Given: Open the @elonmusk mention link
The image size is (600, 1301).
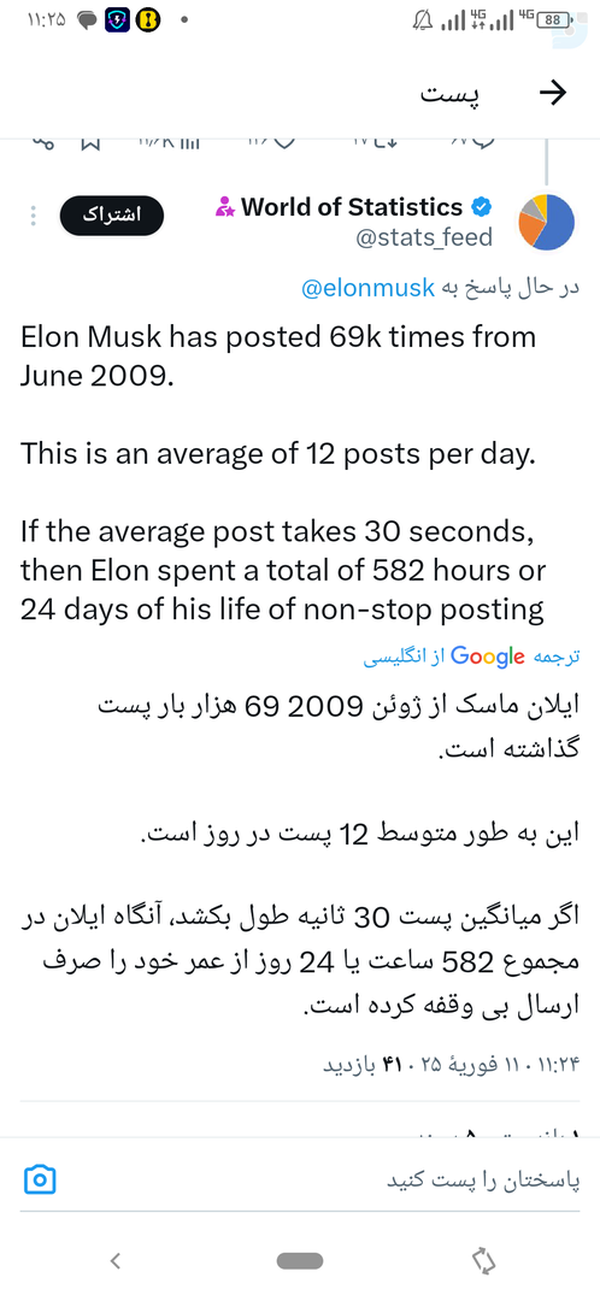Looking at the screenshot, I should click(368, 289).
